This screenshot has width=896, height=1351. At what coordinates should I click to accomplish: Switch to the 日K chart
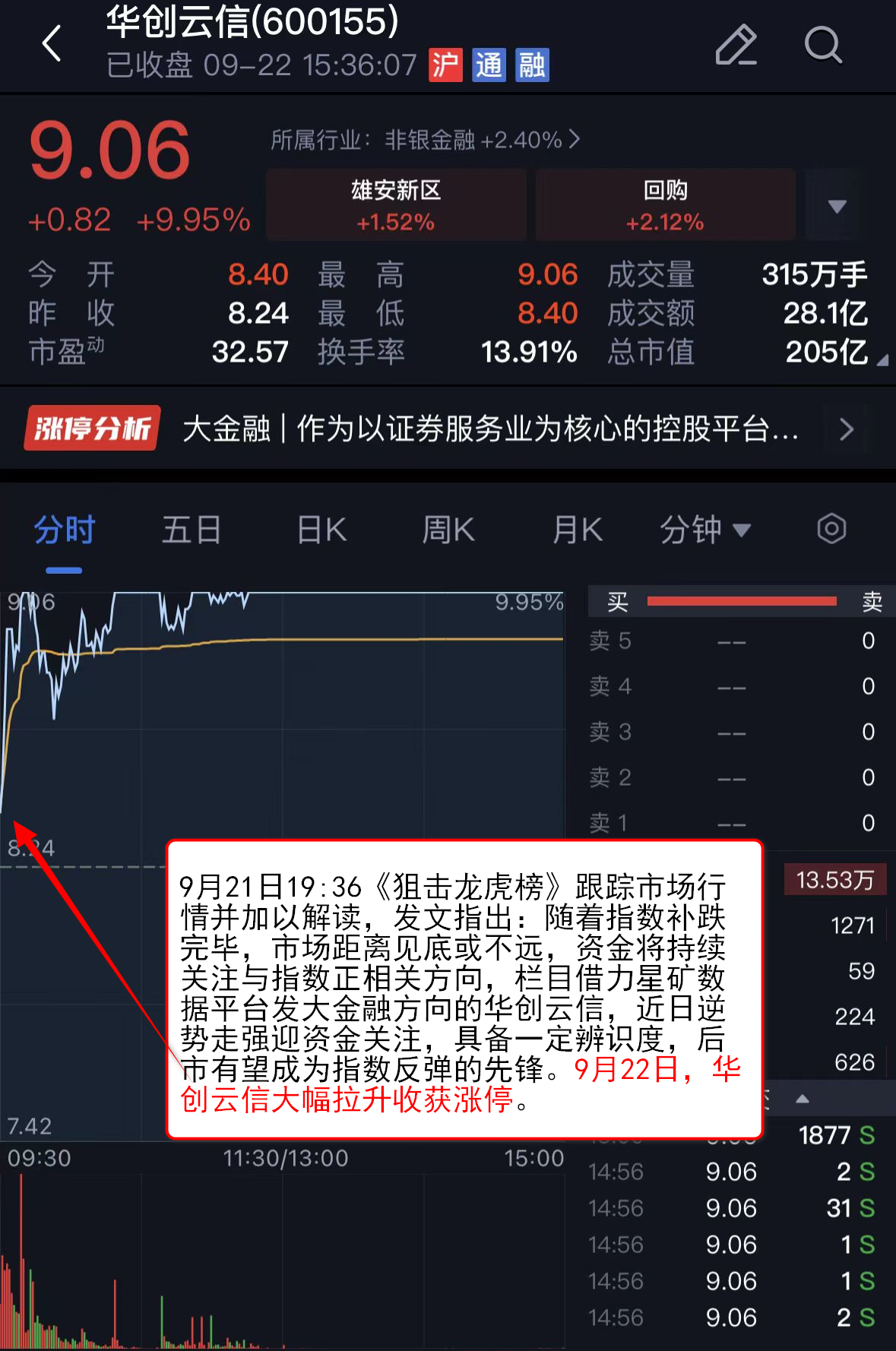pyautogui.click(x=321, y=530)
